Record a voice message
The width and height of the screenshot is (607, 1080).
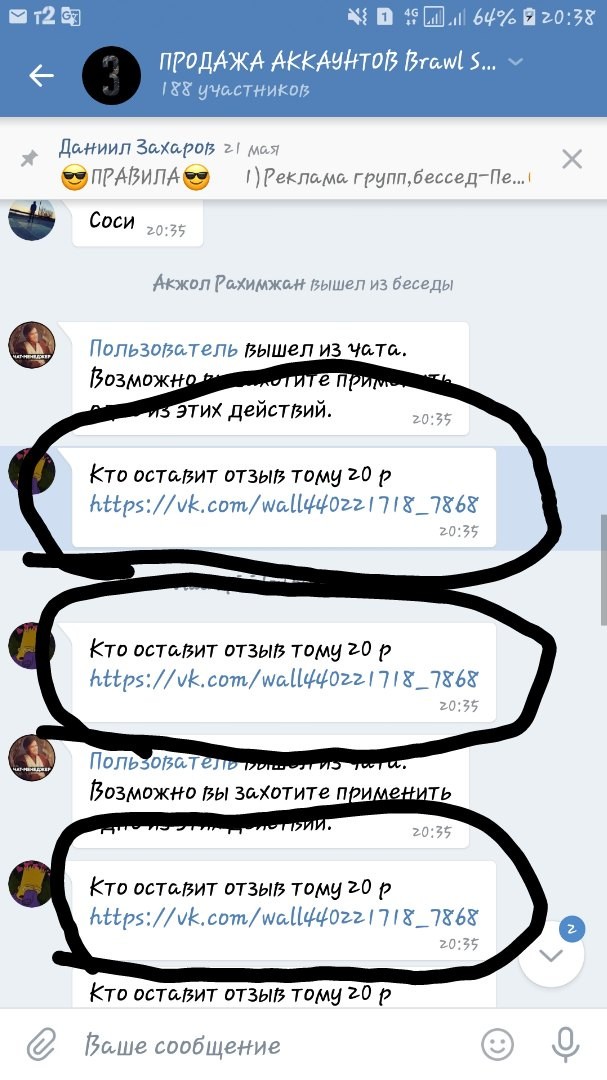point(566,1045)
